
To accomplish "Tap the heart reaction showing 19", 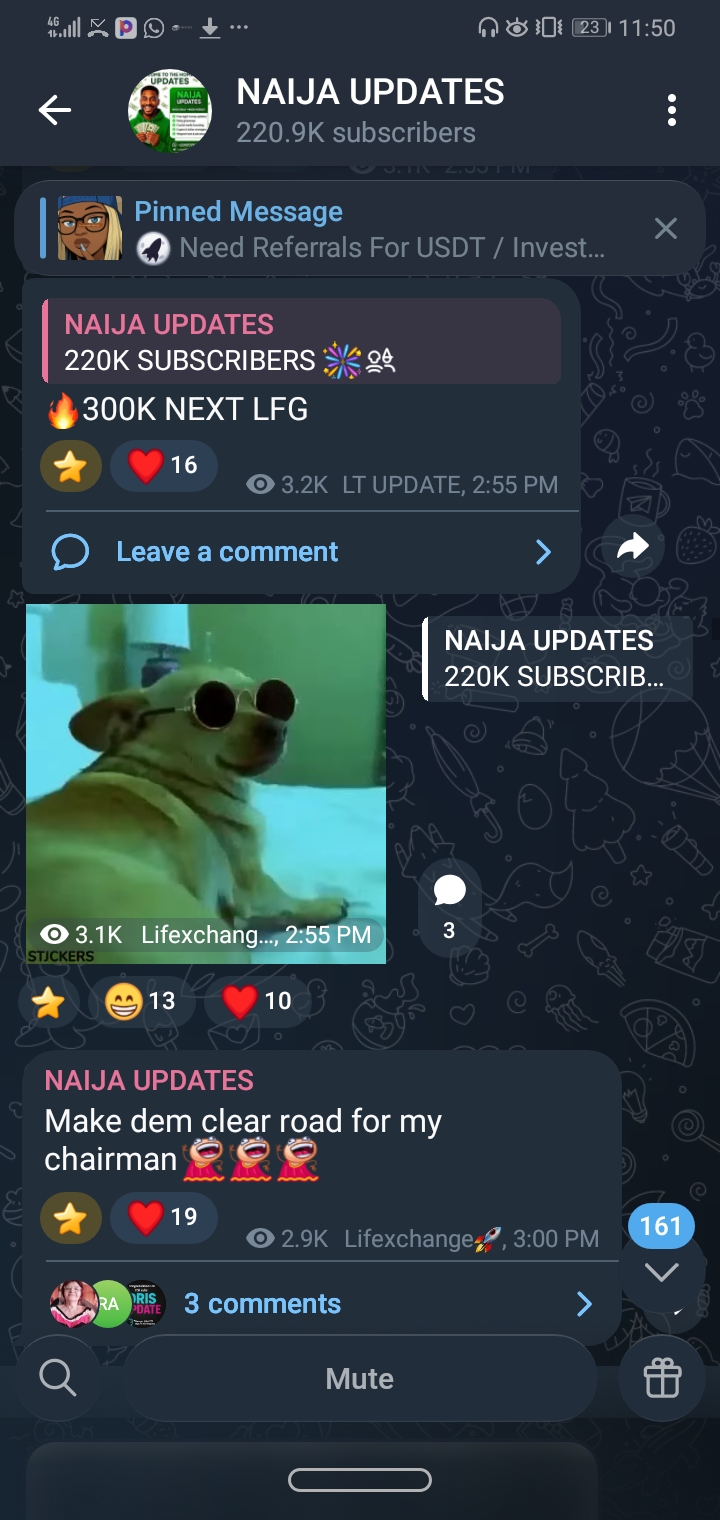I will click(x=165, y=1217).
